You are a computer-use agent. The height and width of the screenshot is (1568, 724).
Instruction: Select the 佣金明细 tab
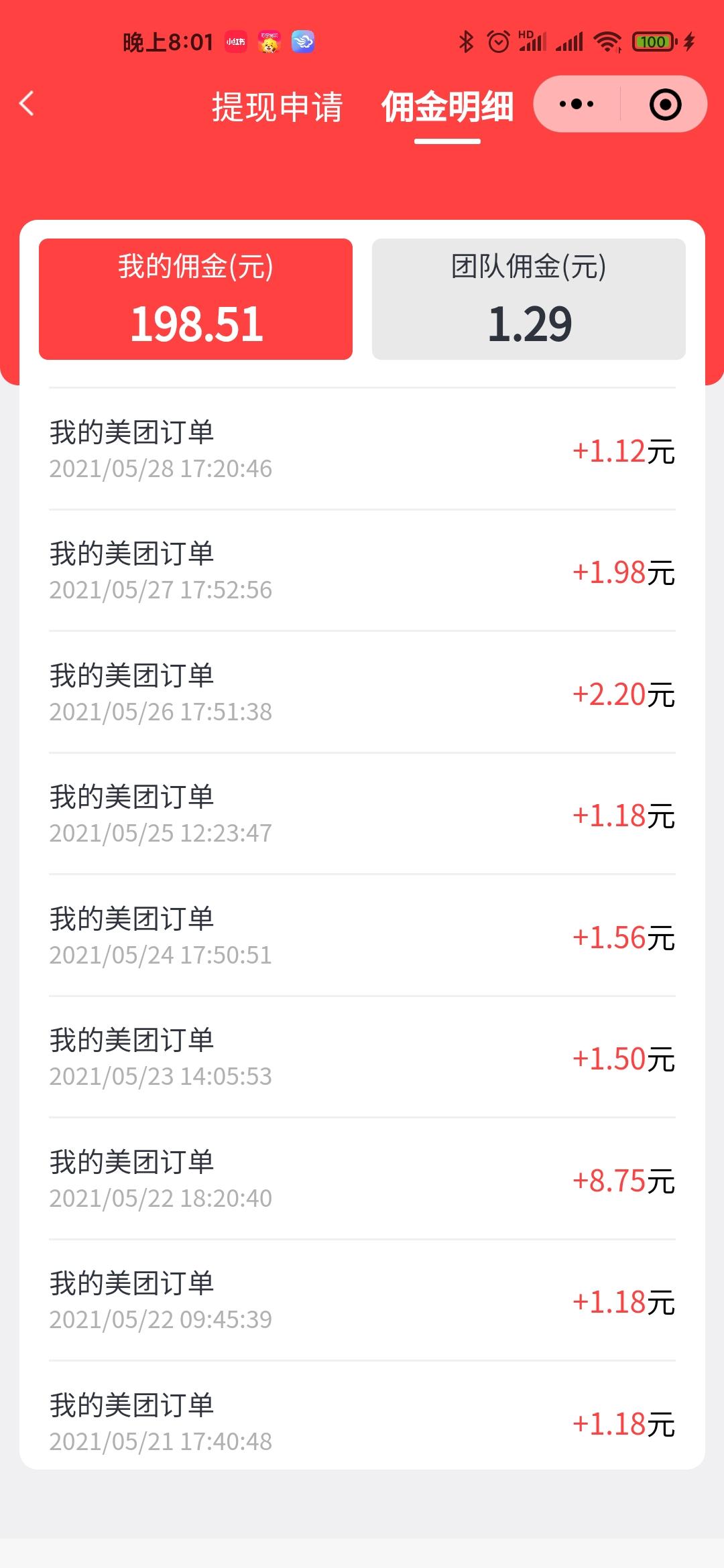pyautogui.click(x=447, y=107)
